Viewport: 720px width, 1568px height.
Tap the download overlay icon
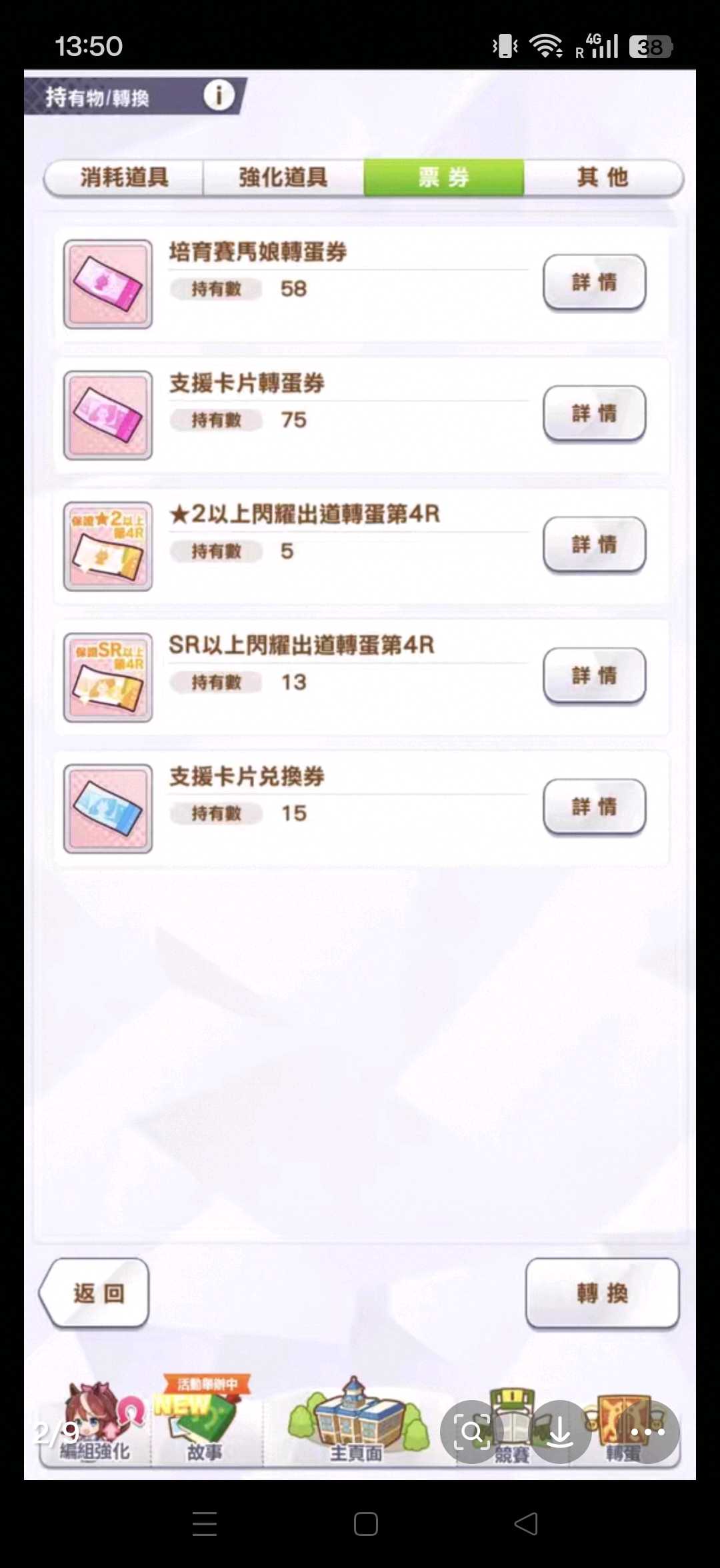tap(560, 1432)
